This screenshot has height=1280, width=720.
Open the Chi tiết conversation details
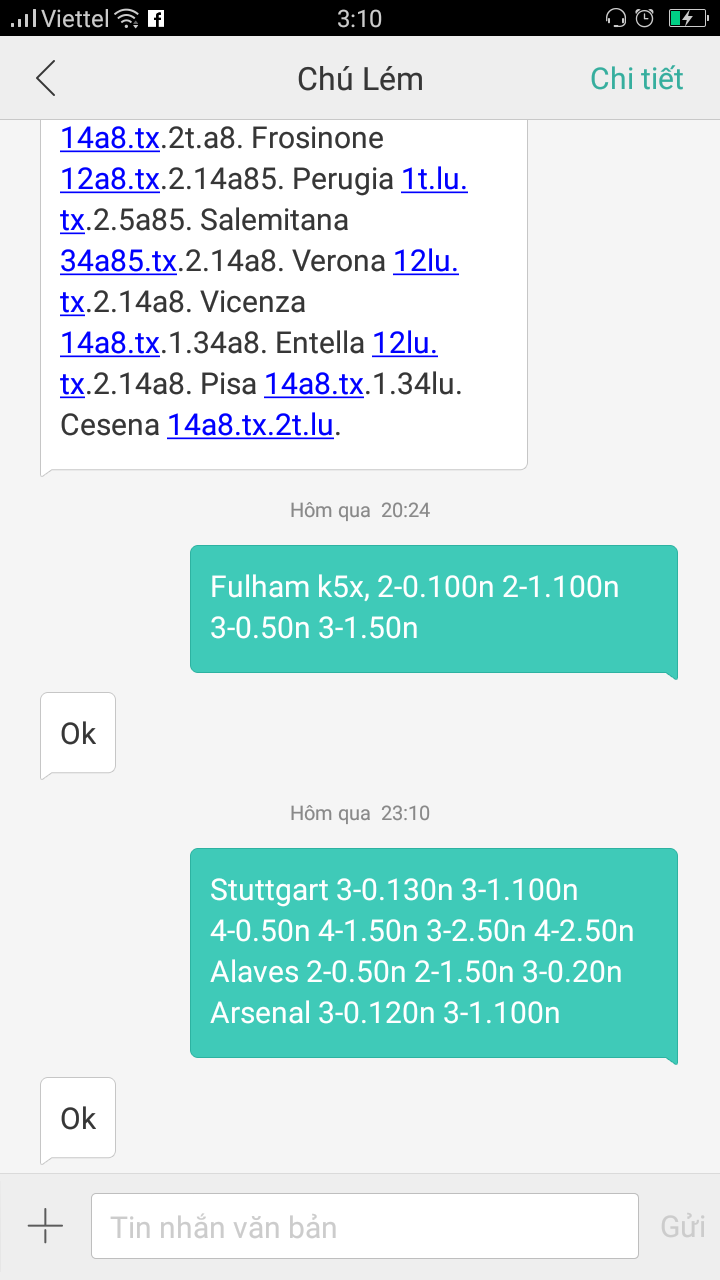pos(637,77)
